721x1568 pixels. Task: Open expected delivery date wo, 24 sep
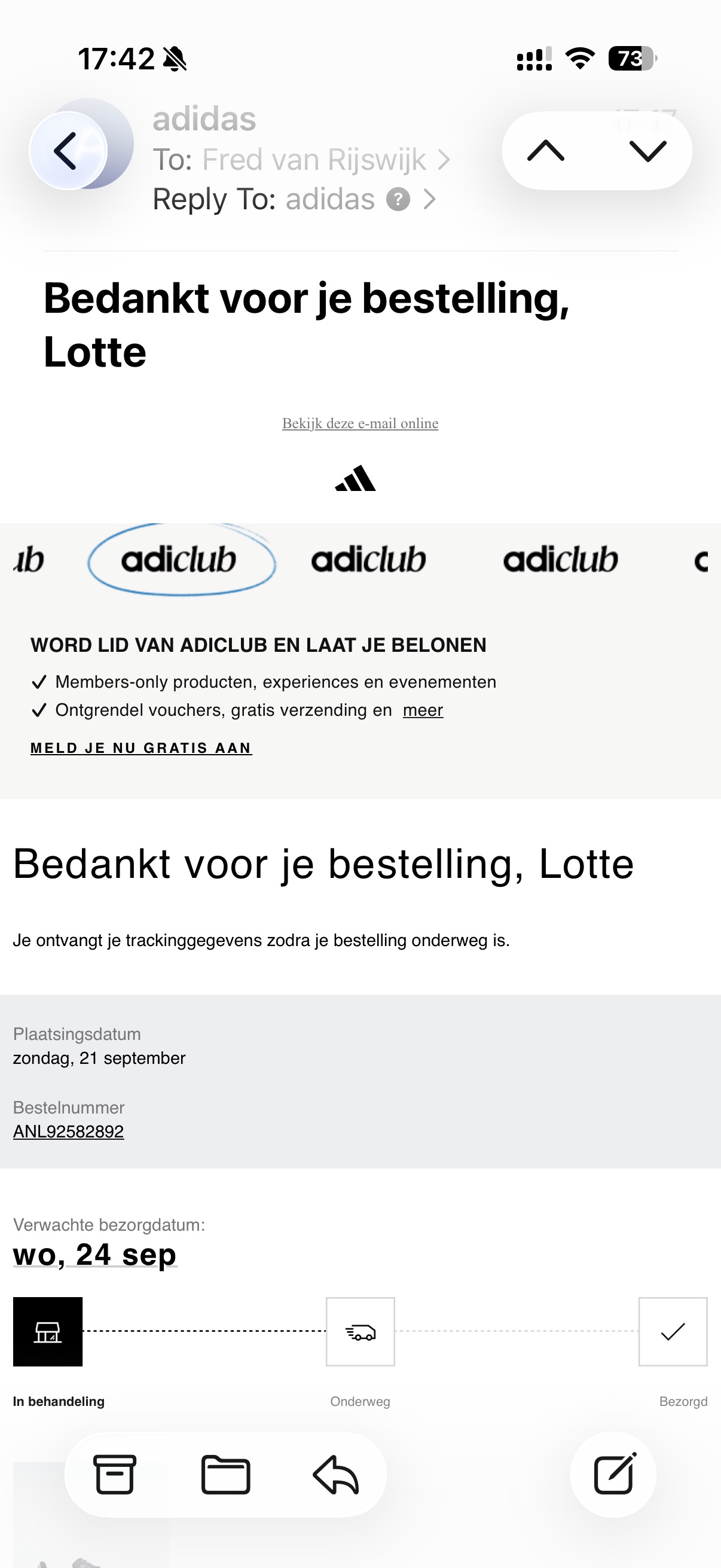(95, 1255)
